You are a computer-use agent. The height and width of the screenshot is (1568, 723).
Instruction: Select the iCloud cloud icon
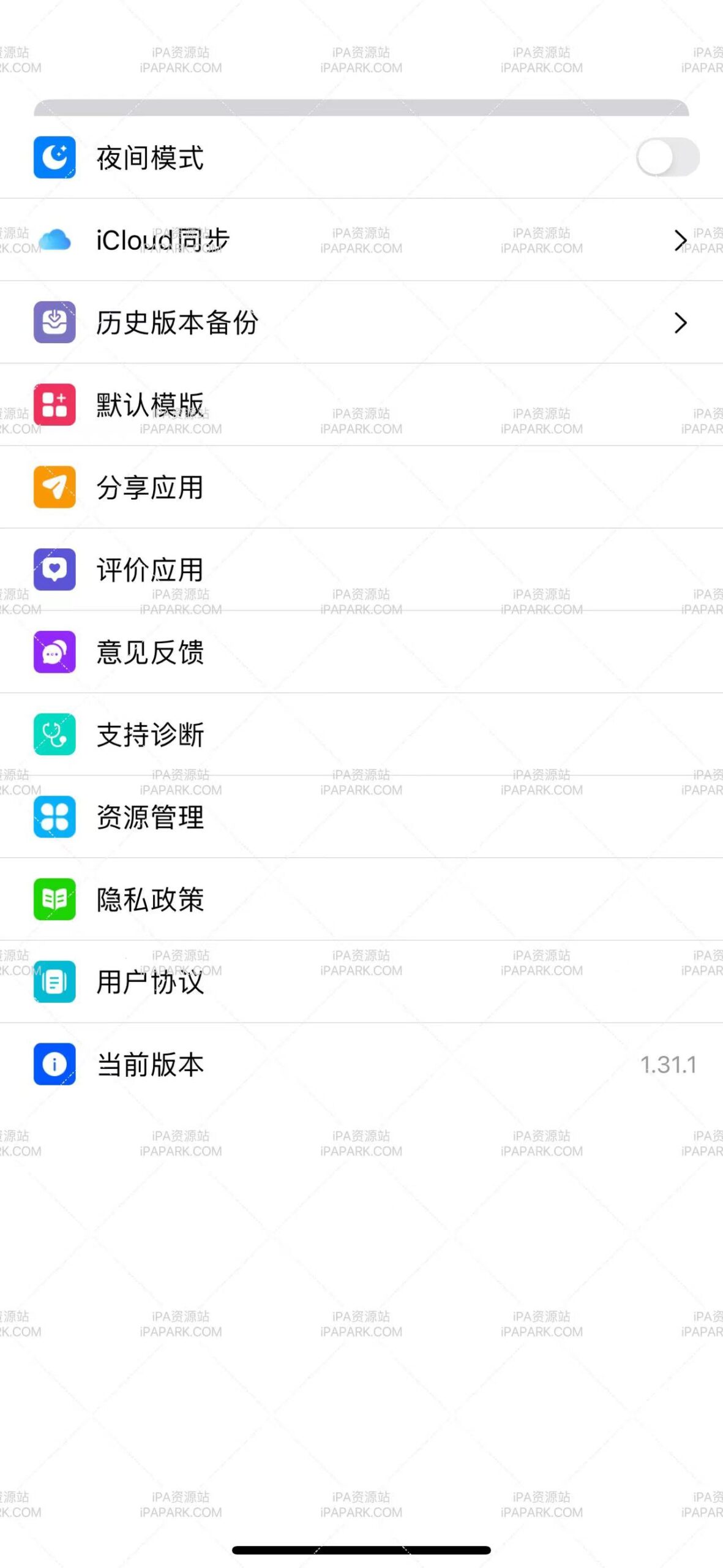[x=54, y=240]
